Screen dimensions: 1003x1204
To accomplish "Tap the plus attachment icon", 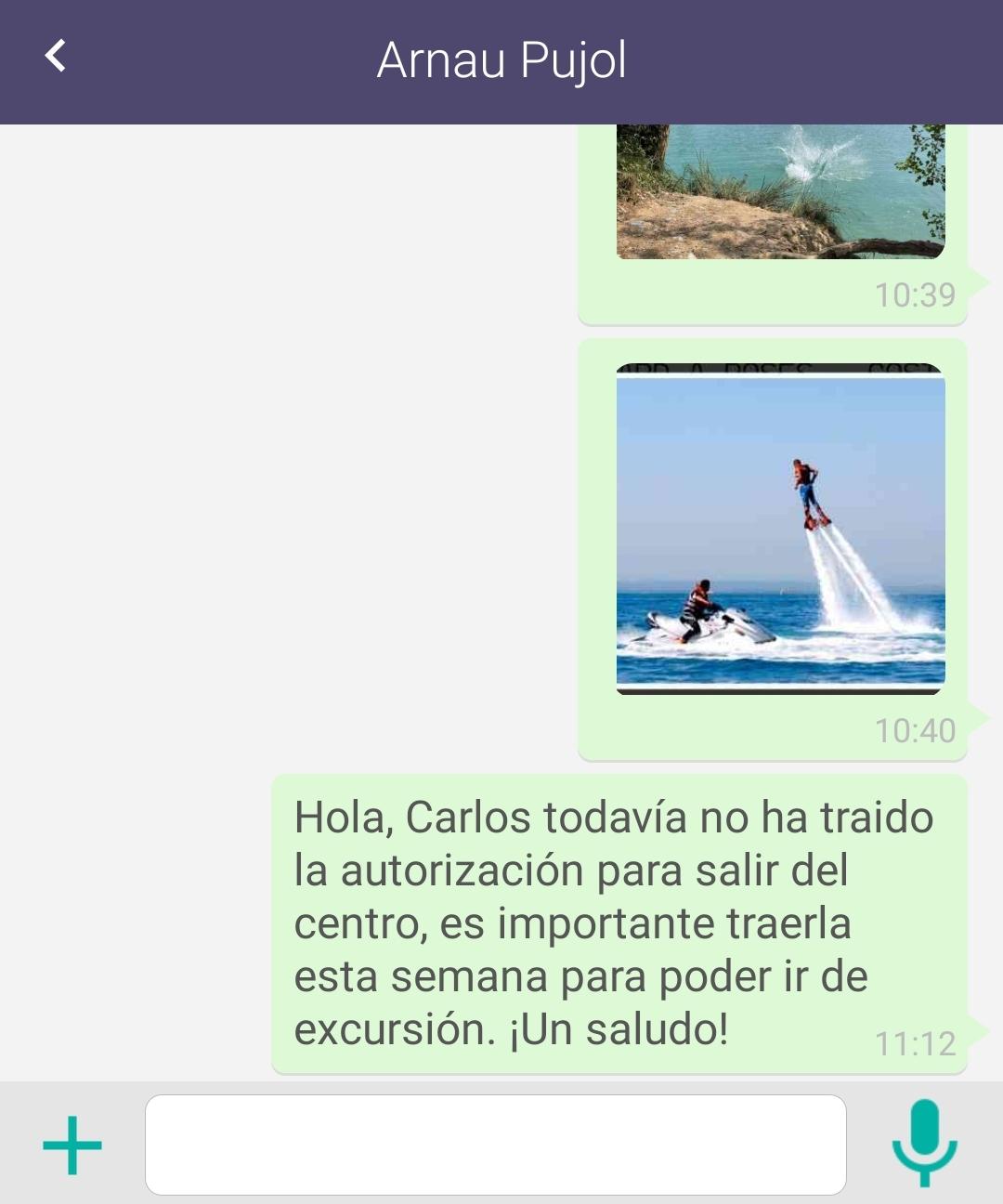I will click(72, 1145).
